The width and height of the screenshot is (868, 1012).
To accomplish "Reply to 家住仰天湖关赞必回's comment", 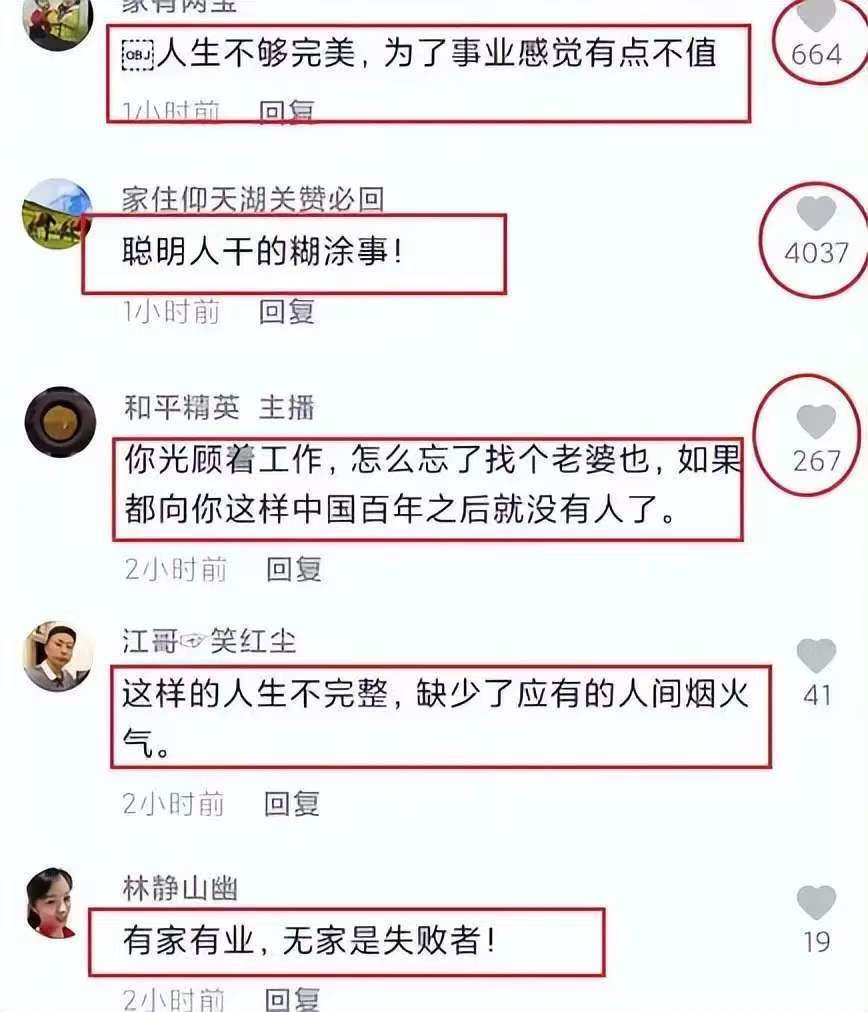I will (x=287, y=312).
